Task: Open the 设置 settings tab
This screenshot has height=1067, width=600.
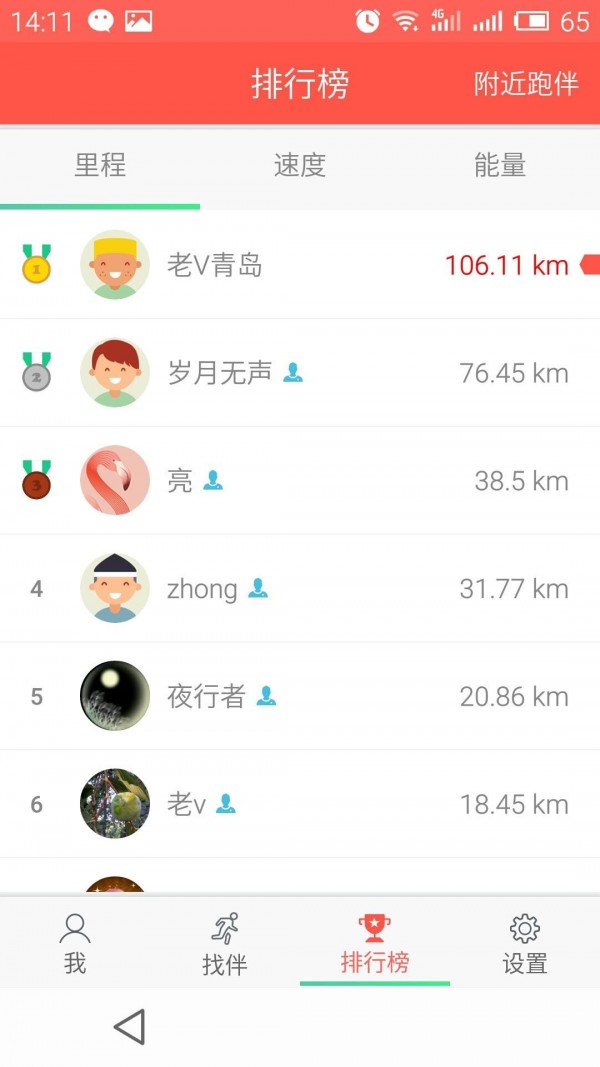Action: 525,943
